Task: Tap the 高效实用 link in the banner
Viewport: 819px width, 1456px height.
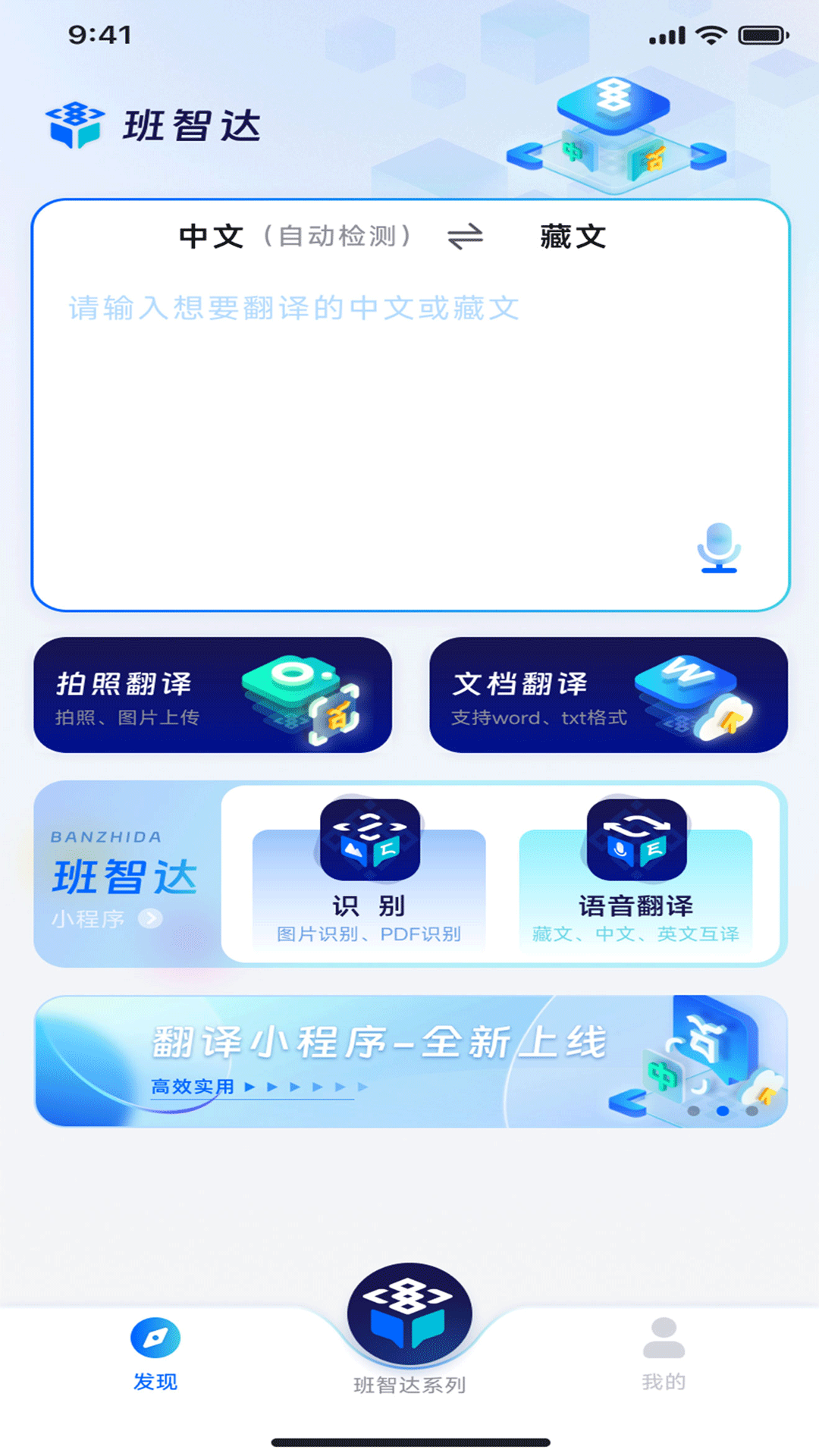Action: click(x=193, y=1086)
